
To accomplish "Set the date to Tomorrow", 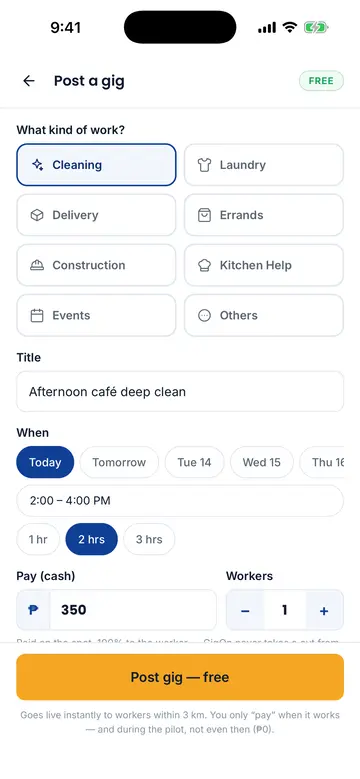I will click(119, 463).
